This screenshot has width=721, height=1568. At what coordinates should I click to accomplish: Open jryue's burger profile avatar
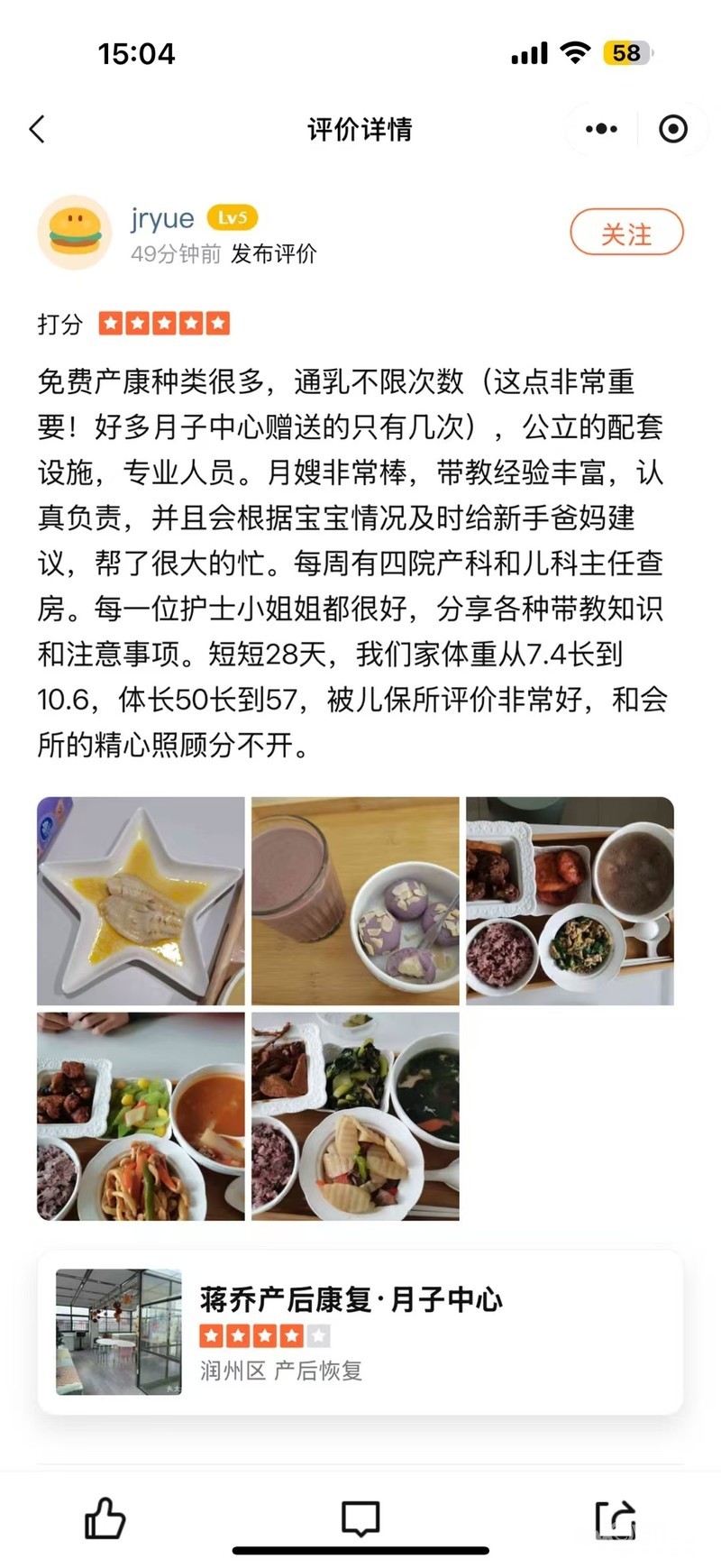click(x=74, y=233)
